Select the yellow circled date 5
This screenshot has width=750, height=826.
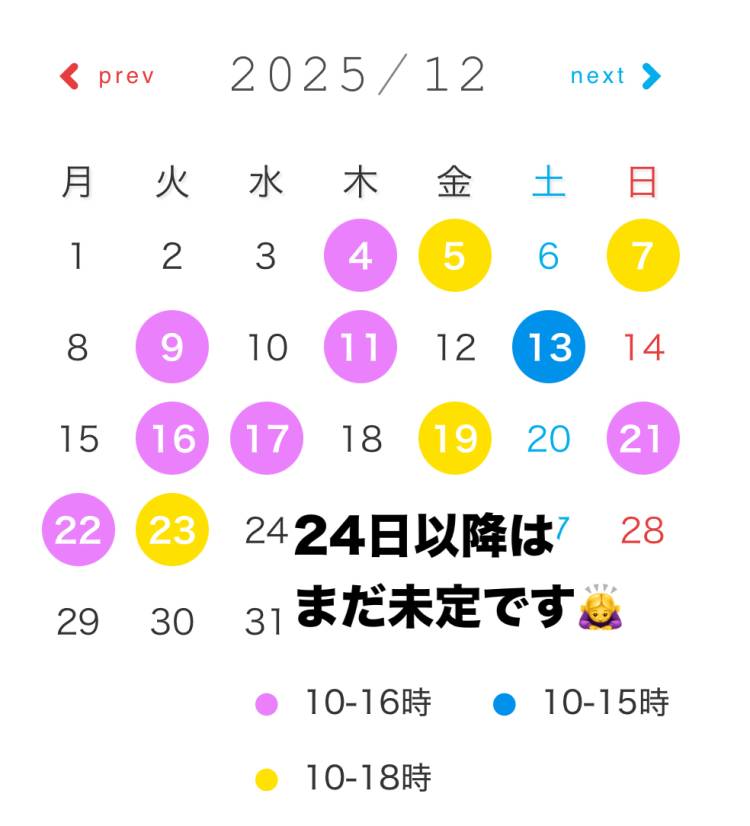point(455,256)
